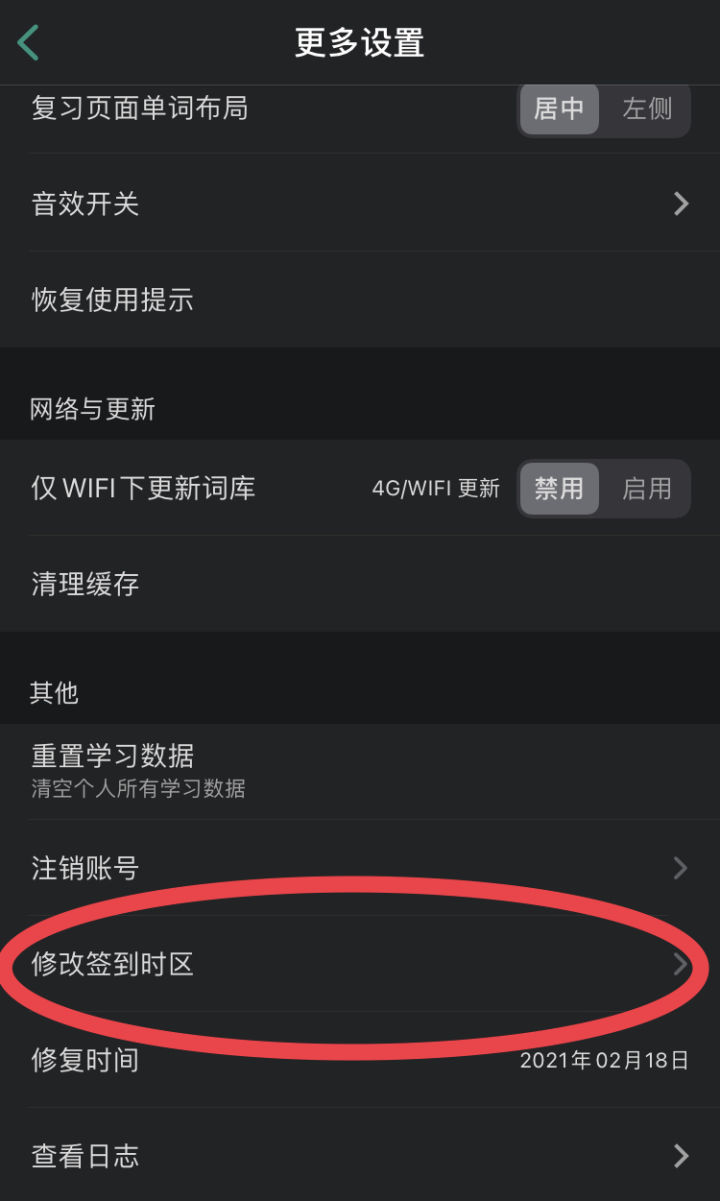Open 查看日志 using its chevron
The width and height of the screenshot is (720, 1201).
tap(682, 1156)
